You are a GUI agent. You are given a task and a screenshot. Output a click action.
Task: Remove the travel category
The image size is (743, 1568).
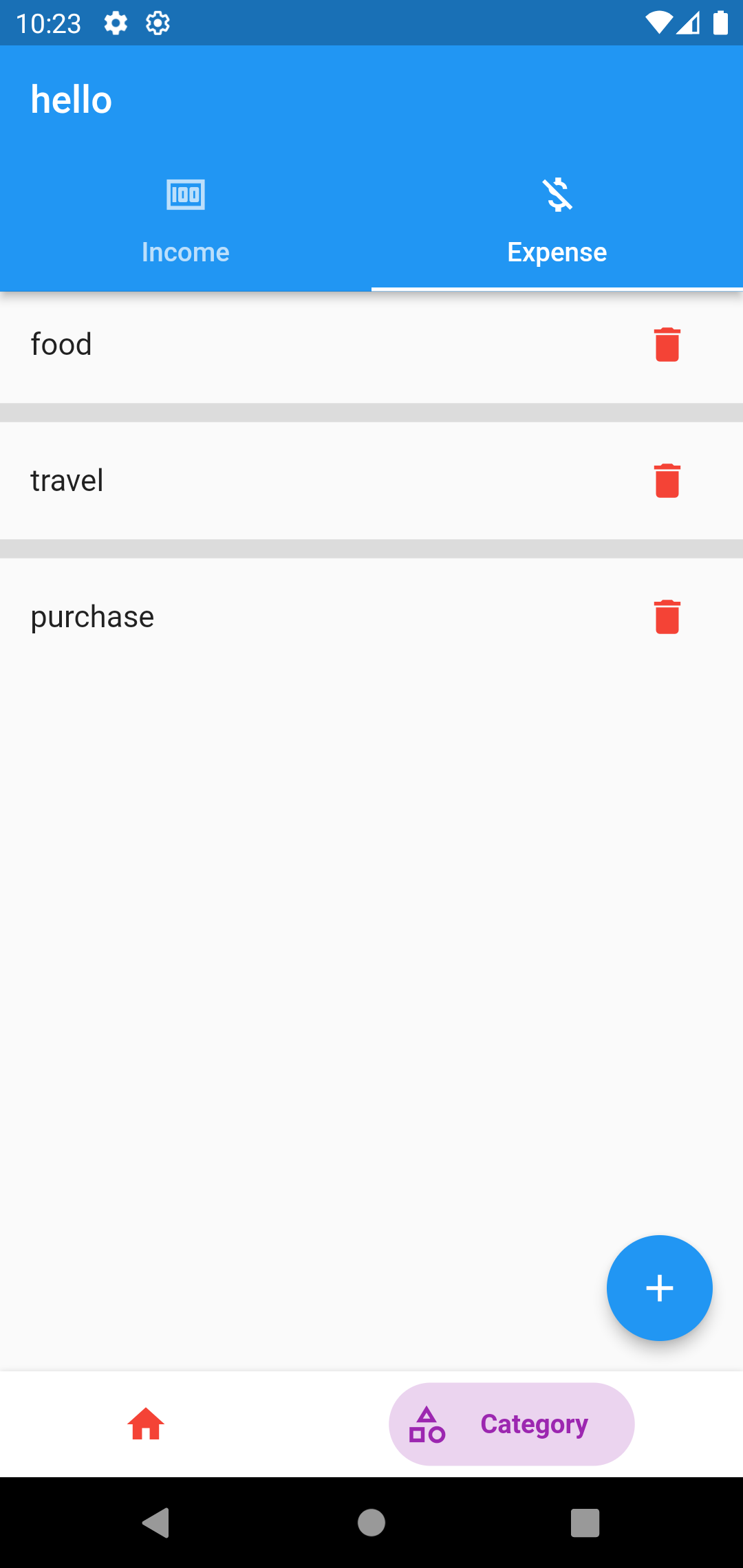coord(667,480)
